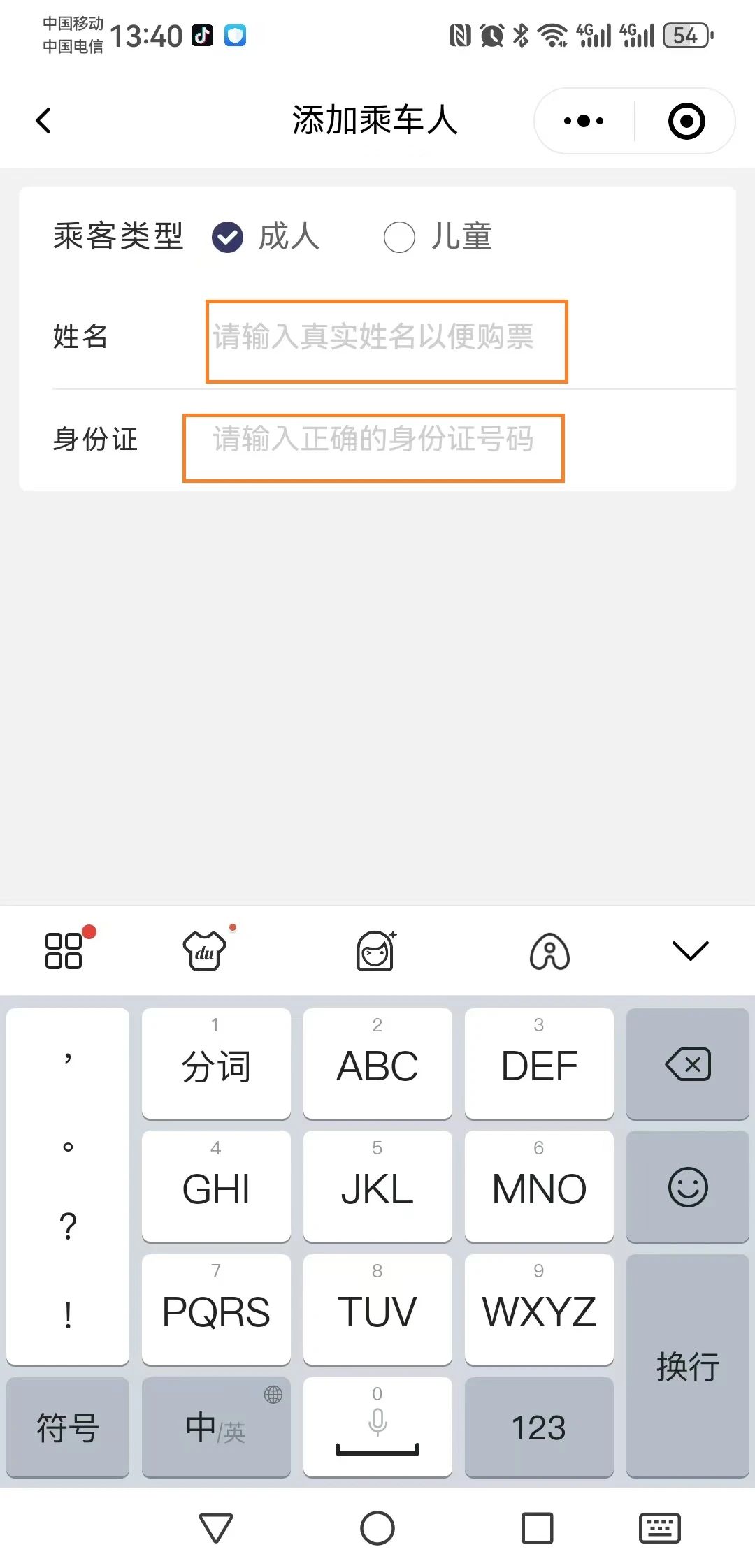Viewport: 755px width, 1568px height.
Task: Switch keyboard to 123 number mode
Action: [x=538, y=1427]
